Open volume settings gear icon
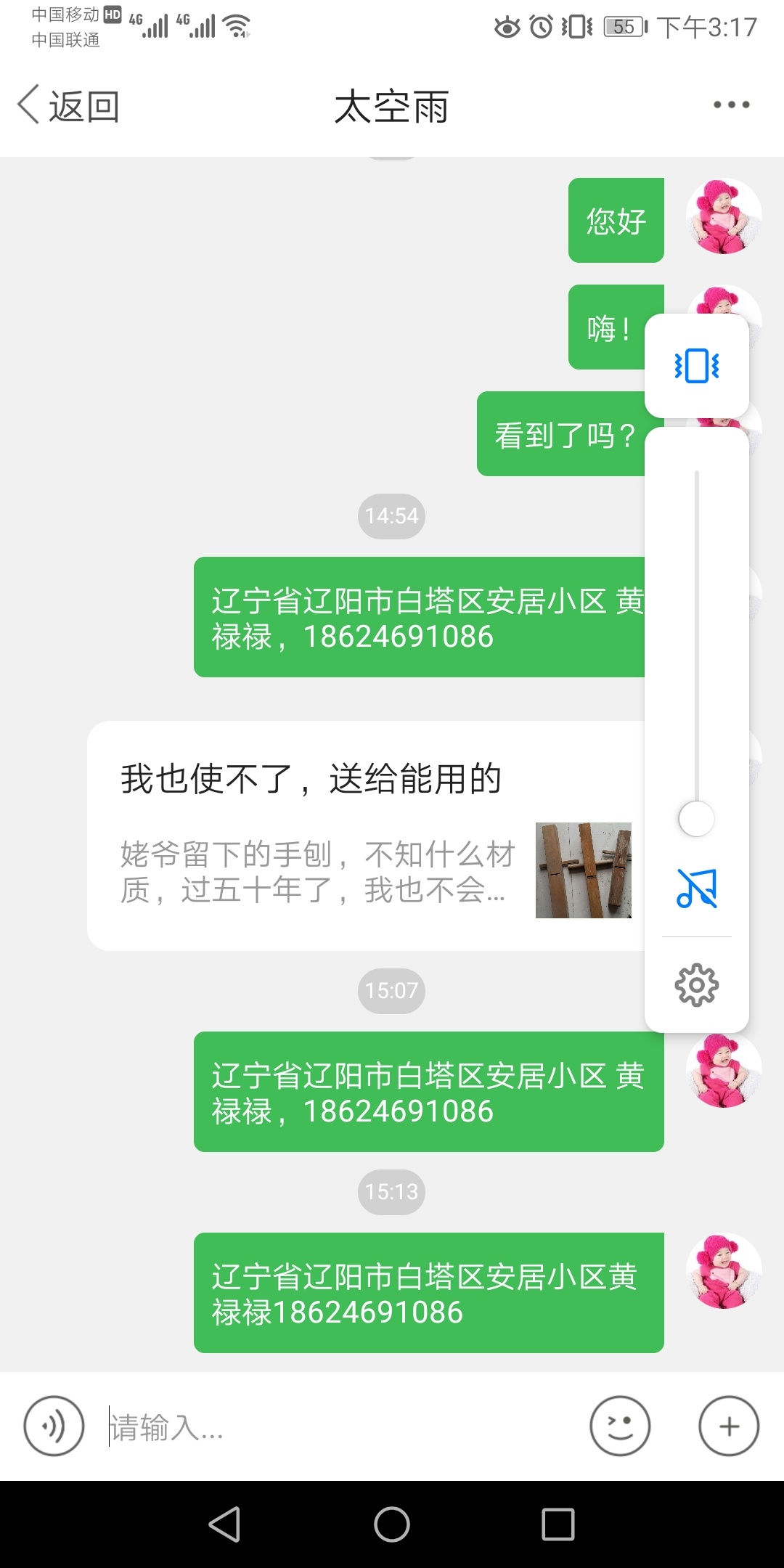The height and width of the screenshot is (1568, 784). 697,985
